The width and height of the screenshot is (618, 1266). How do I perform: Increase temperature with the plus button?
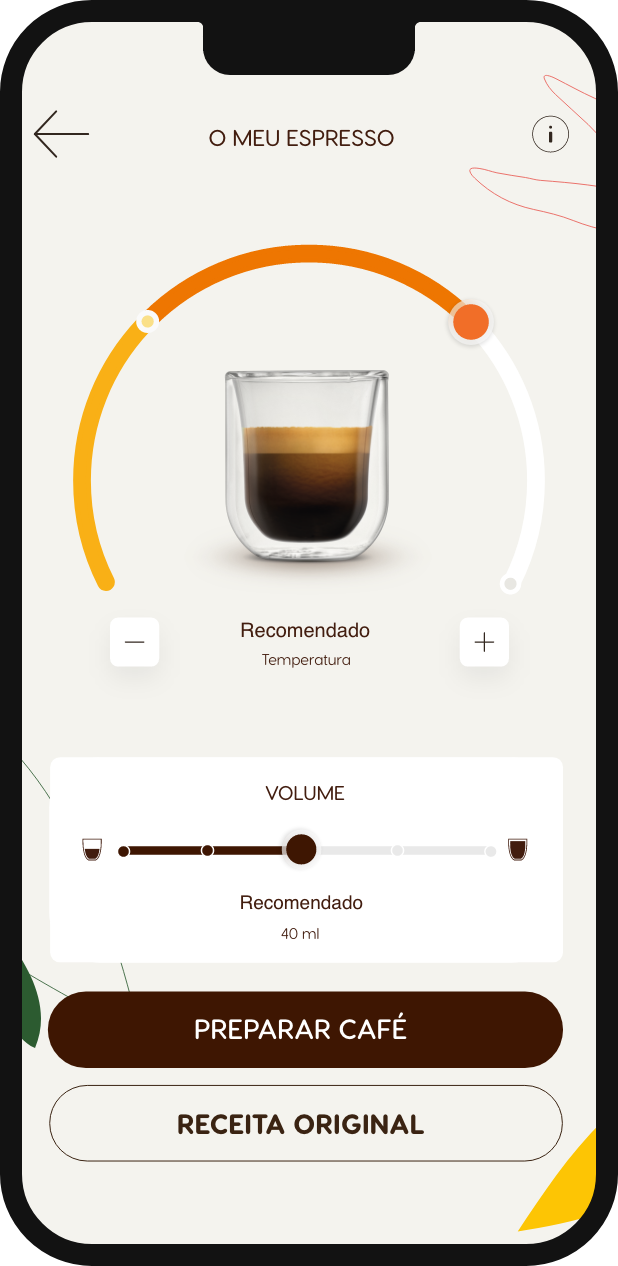coord(484,642)
